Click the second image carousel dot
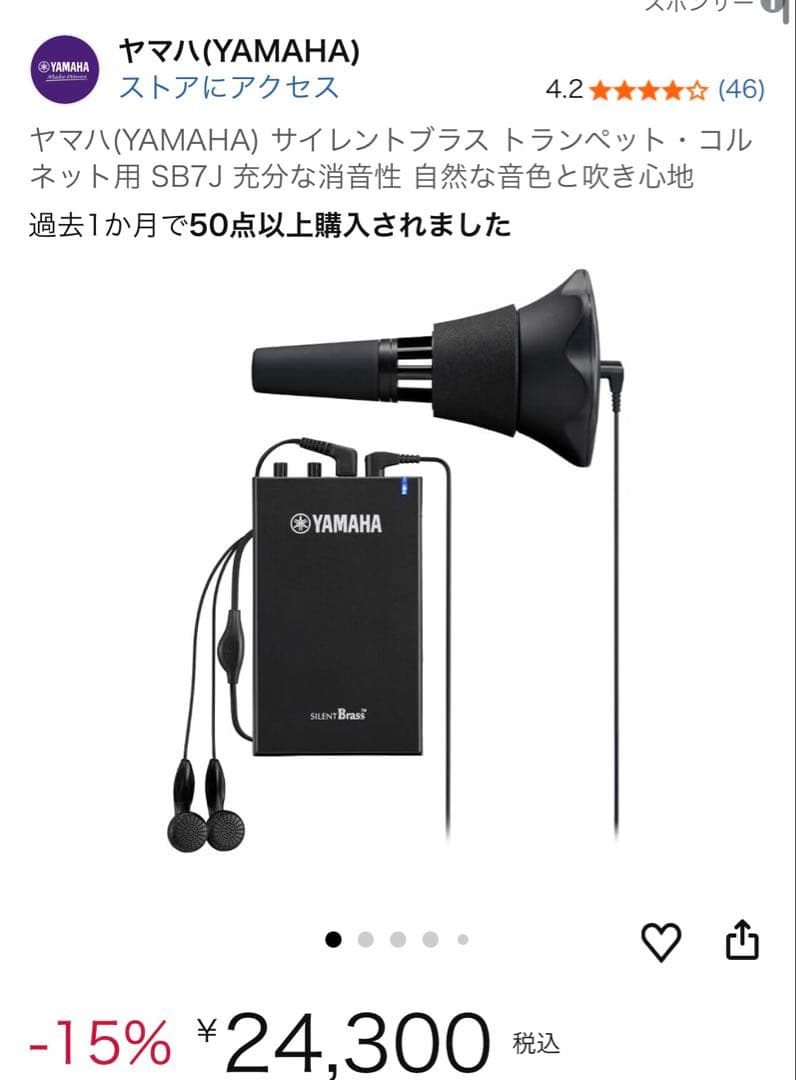This screenshot has height=1080, width=796. pyautogui.click(x=367, y=941)
